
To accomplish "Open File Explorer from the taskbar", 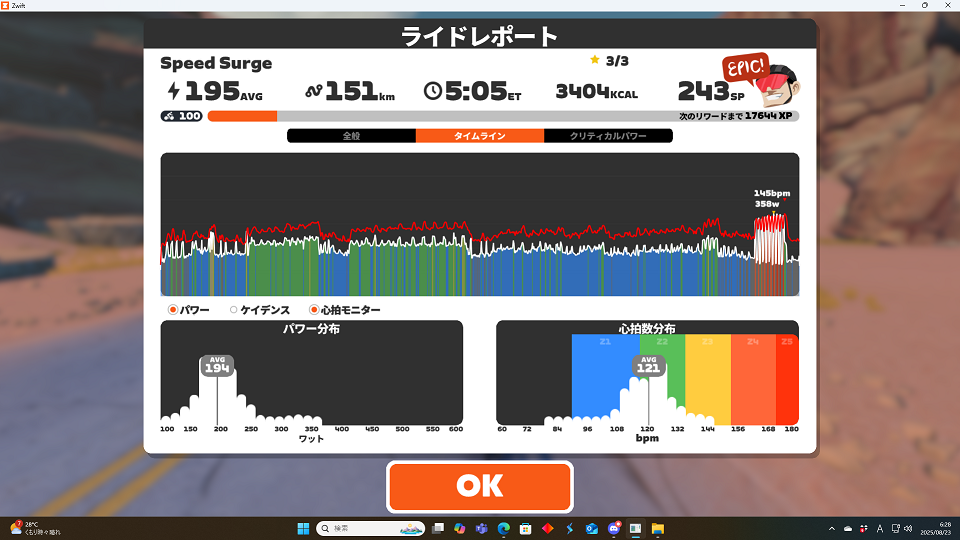I will pos(658,527).
